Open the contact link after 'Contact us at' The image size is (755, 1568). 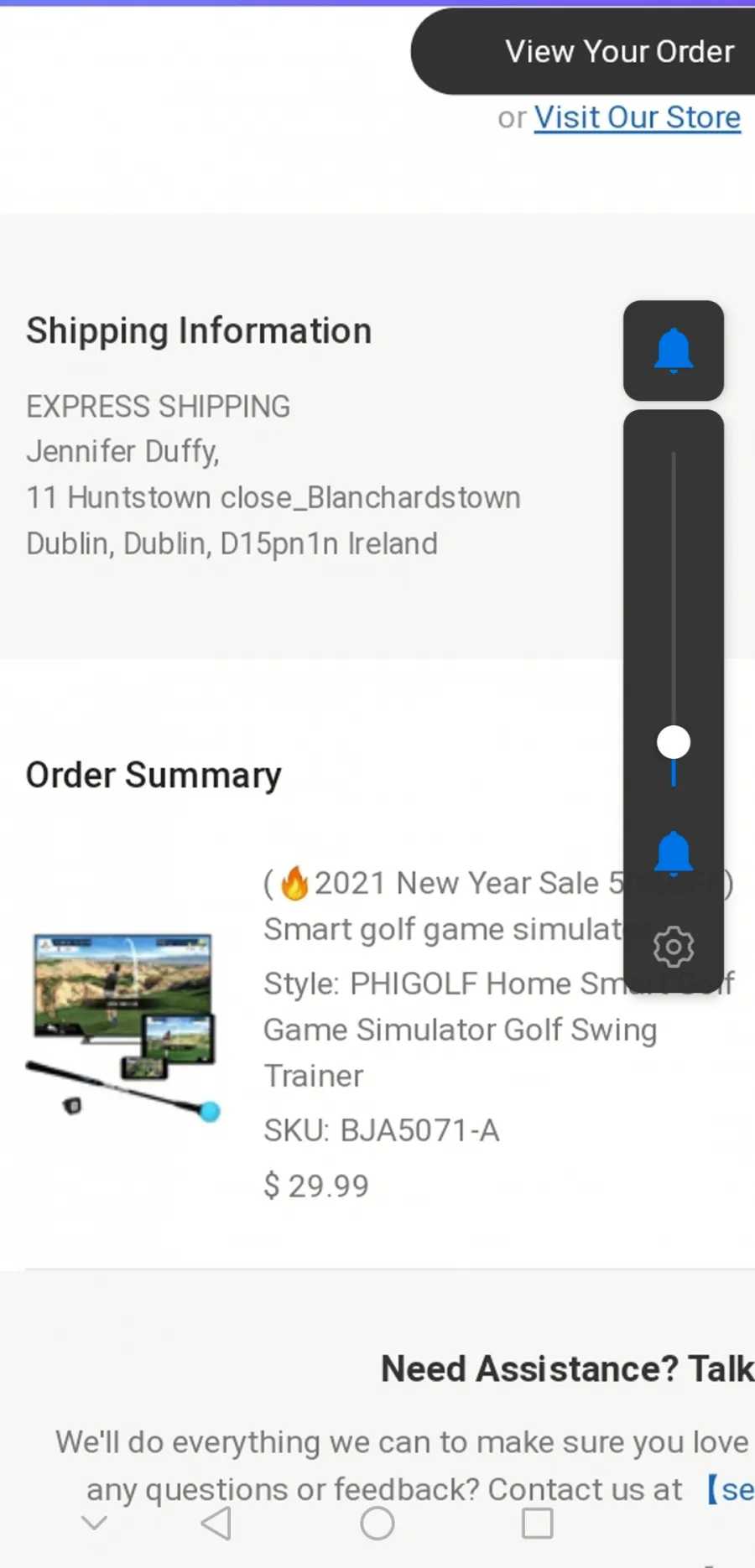730,1489
